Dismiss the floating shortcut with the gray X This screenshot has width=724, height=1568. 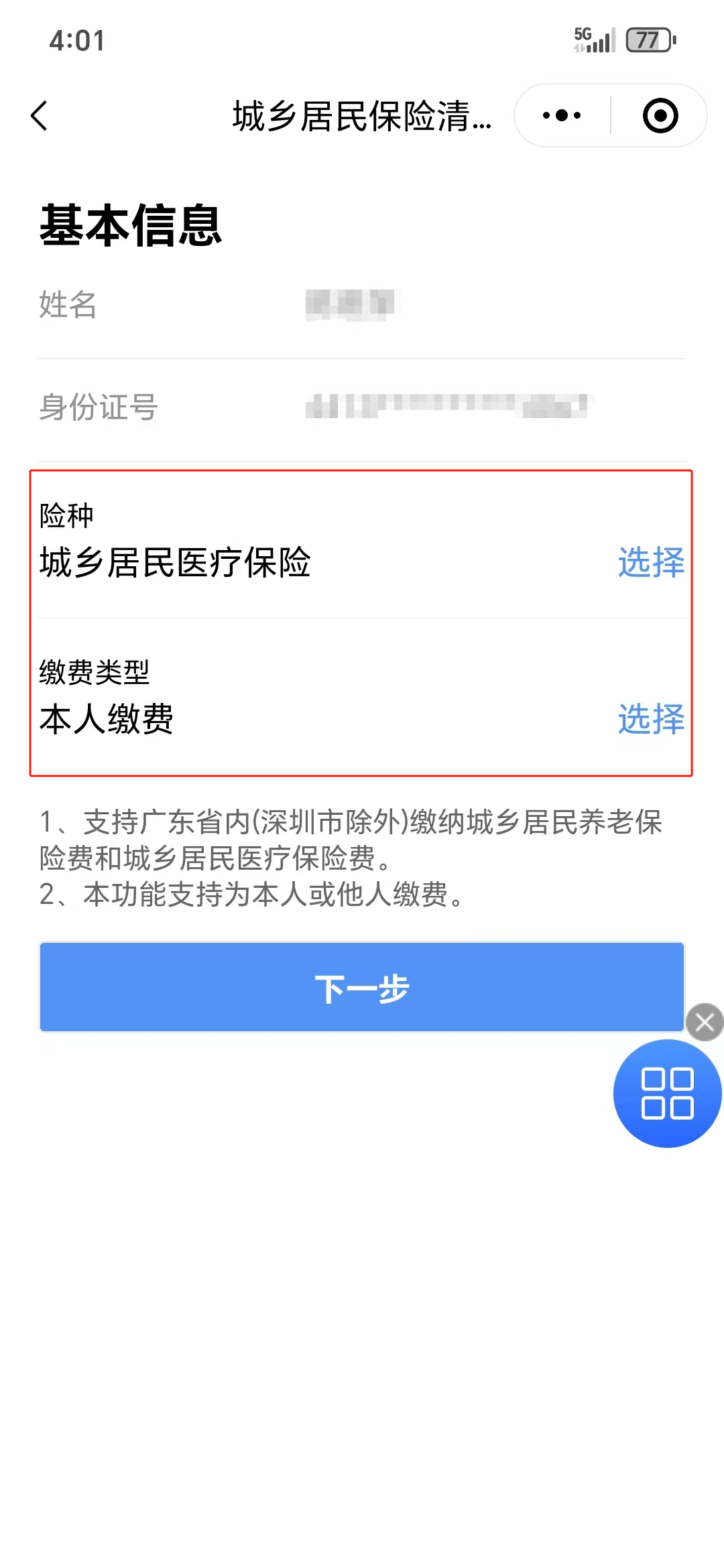(705, 1022)
